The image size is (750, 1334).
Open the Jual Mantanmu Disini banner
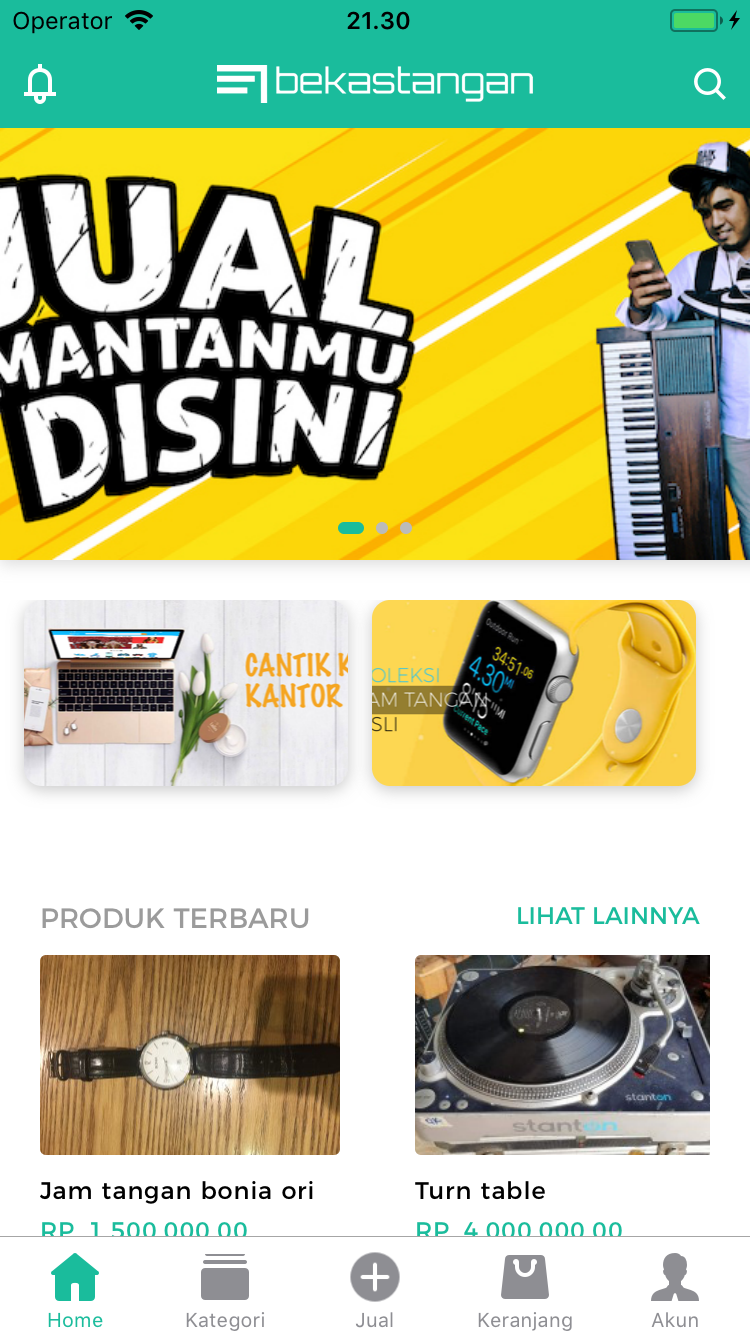375,343
